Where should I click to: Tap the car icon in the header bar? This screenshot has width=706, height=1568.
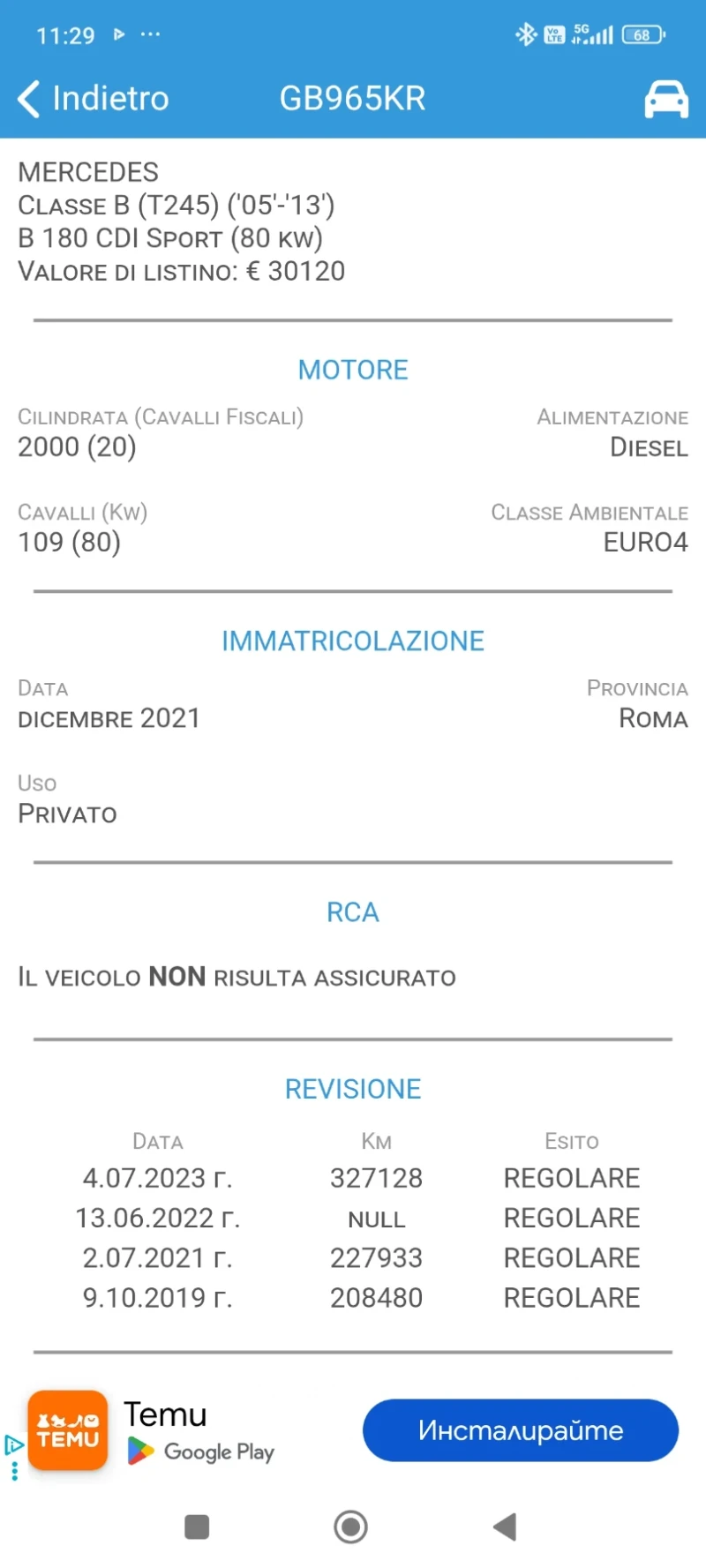(666, 98)
